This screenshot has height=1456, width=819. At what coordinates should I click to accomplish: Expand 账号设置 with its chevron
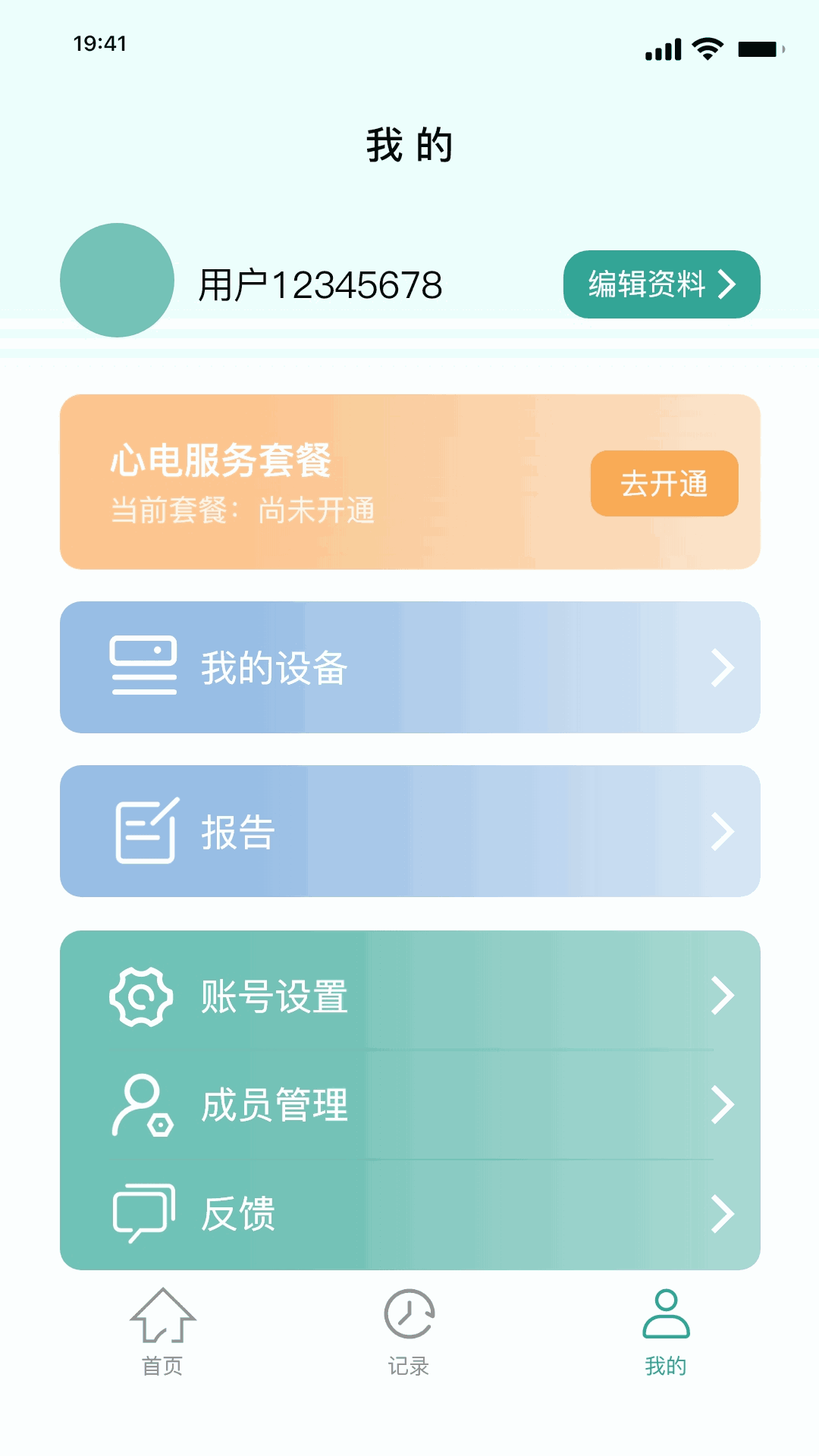(721, 994)
